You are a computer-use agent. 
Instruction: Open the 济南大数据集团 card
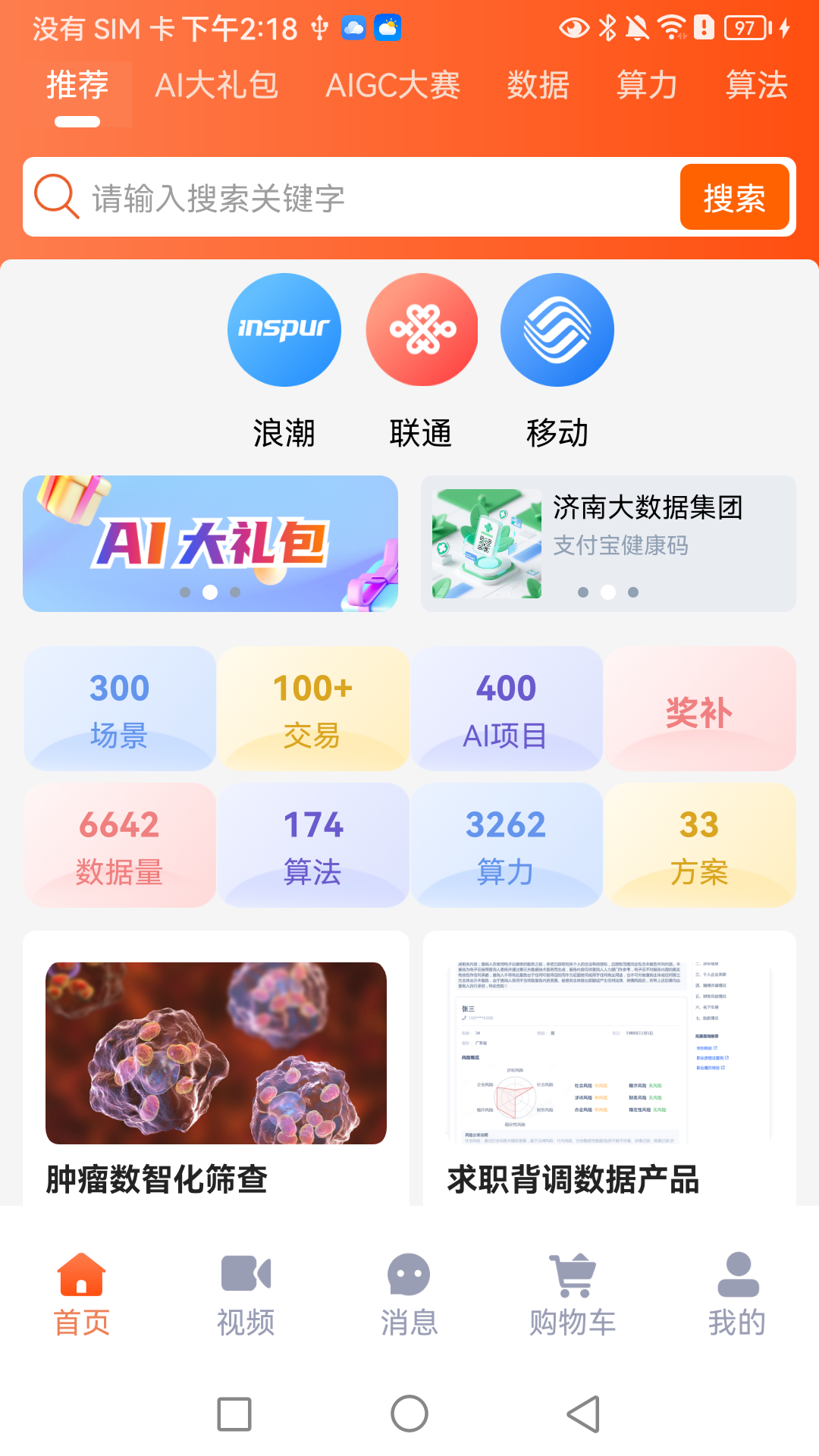[608, 543]
